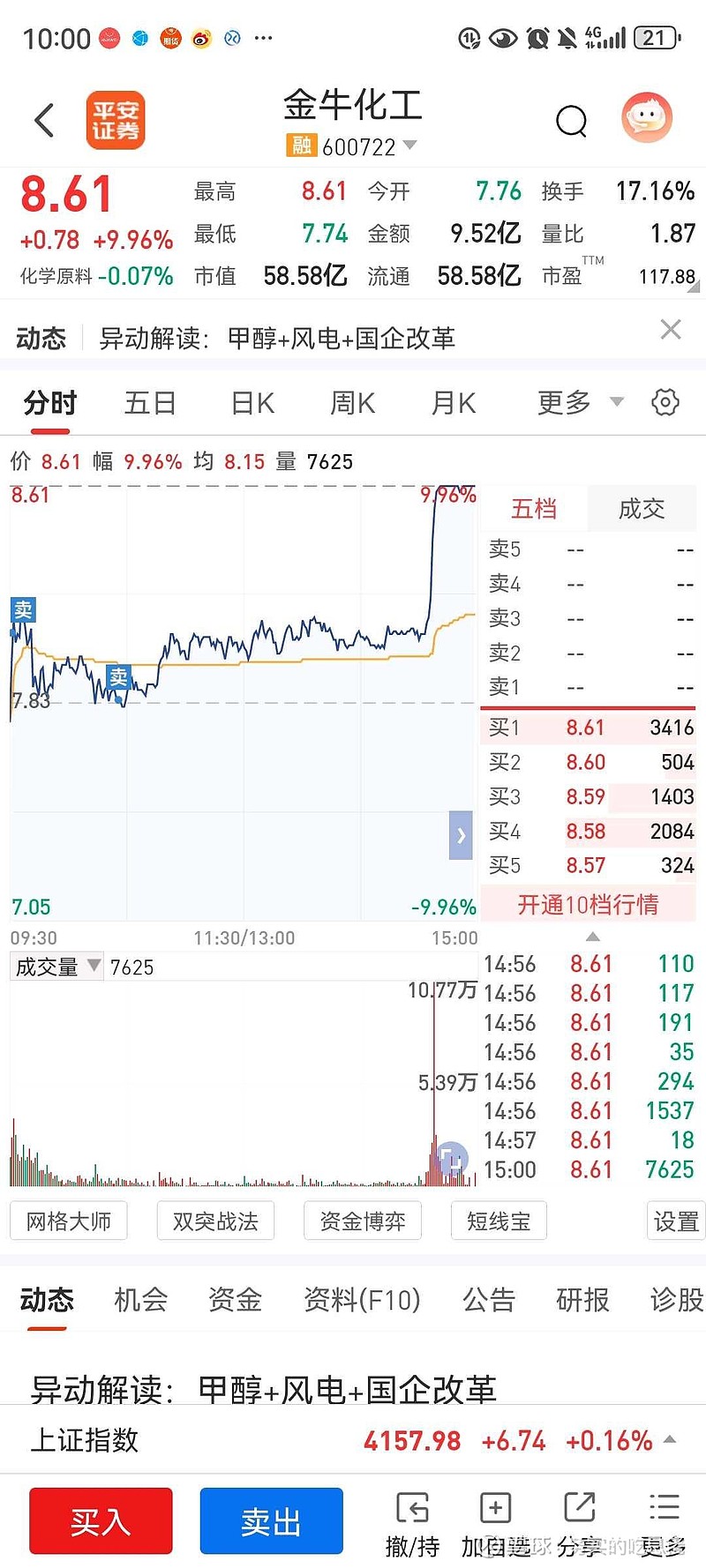Viewport: 706px width, 1568px height.
Task: Open the 成交量 volume indicator dropdown
Action: point(56,967)
